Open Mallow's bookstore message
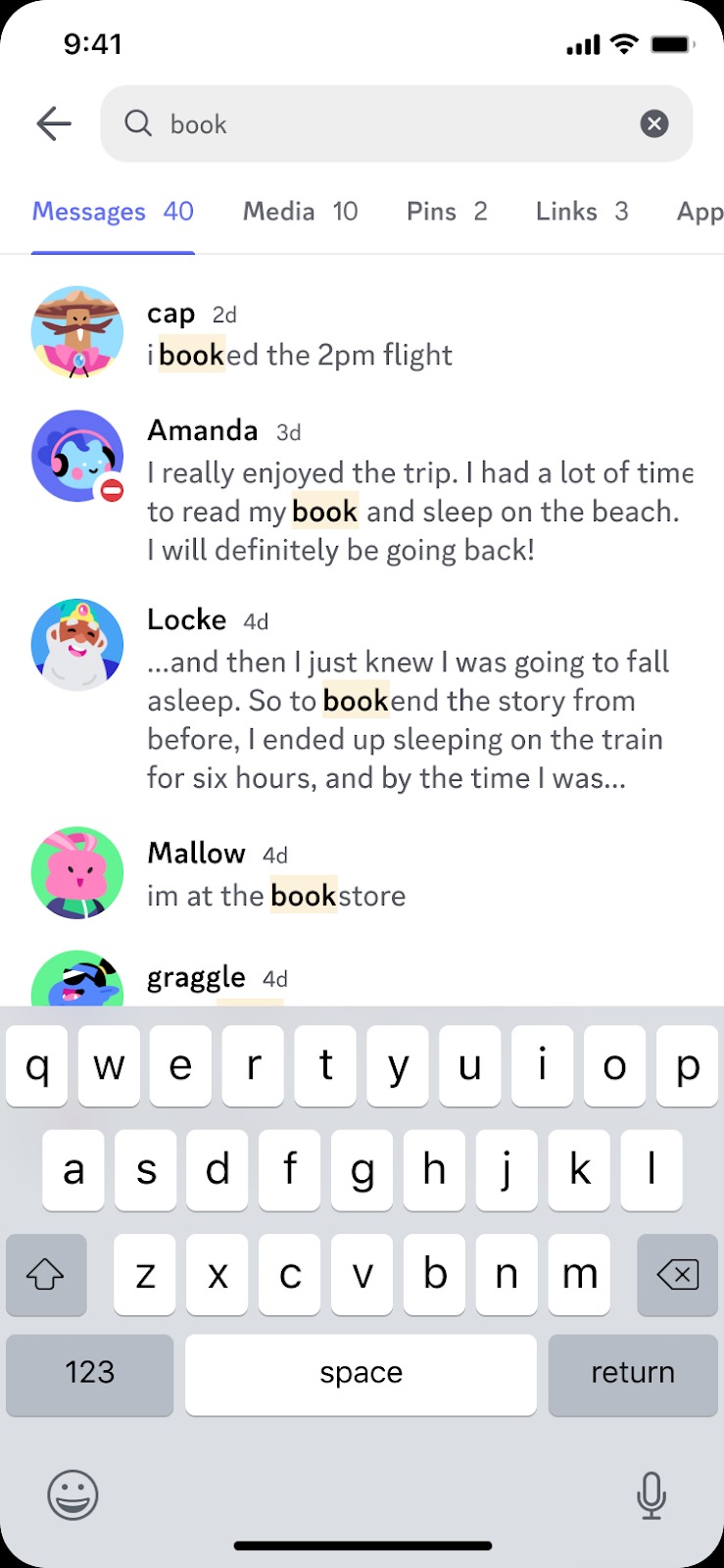 pyautogui.click(x=276, y=895)
